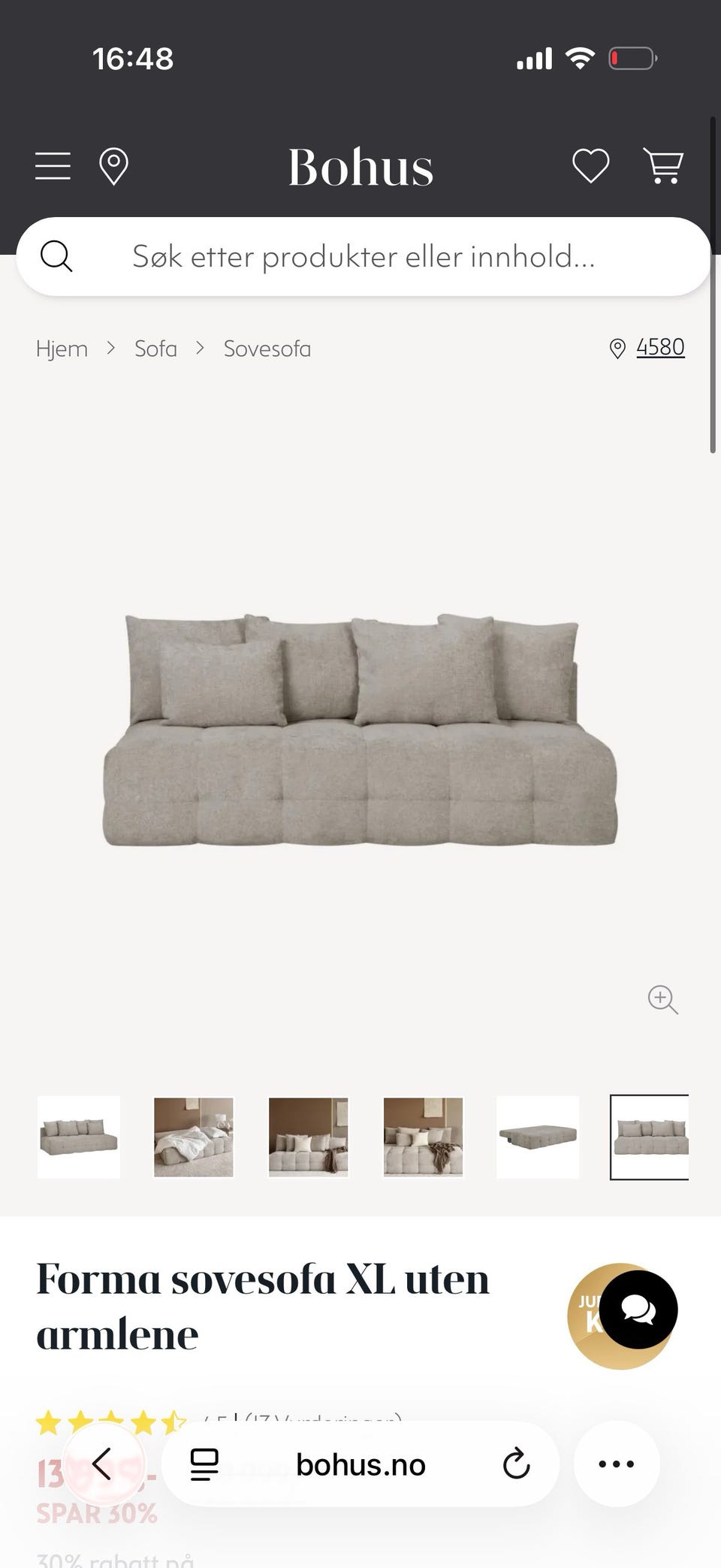
Task: Reload the bohus.no page
Action: [x=516, y=1464]
